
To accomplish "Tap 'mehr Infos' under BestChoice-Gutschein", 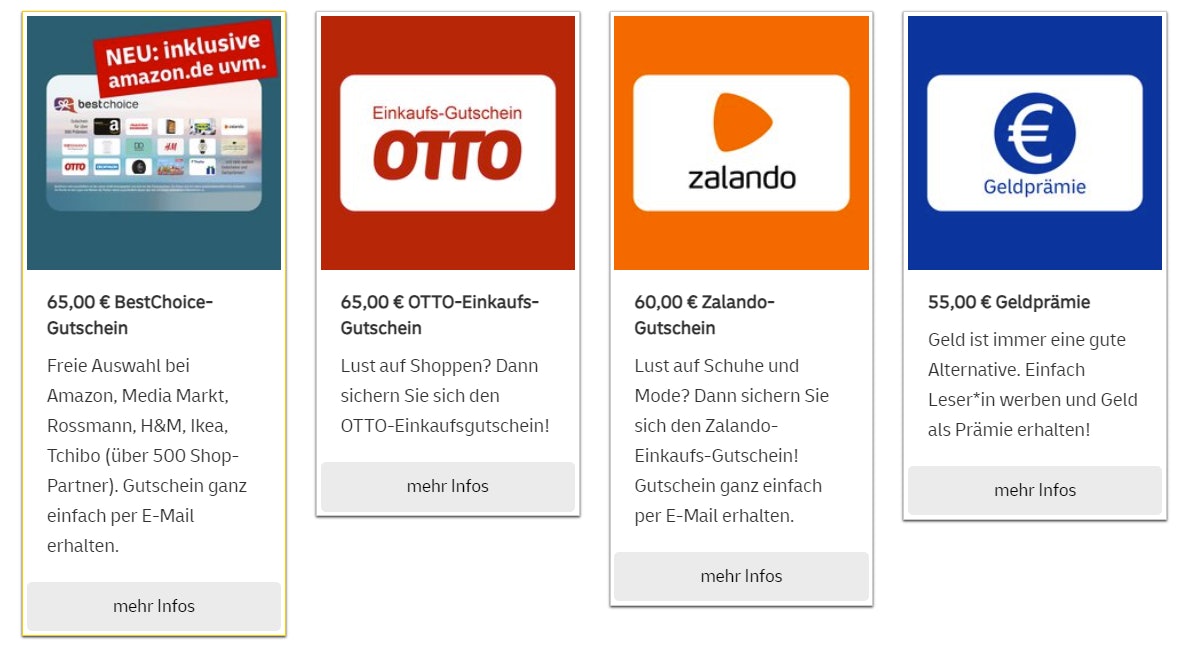I will tap(154, 606).
